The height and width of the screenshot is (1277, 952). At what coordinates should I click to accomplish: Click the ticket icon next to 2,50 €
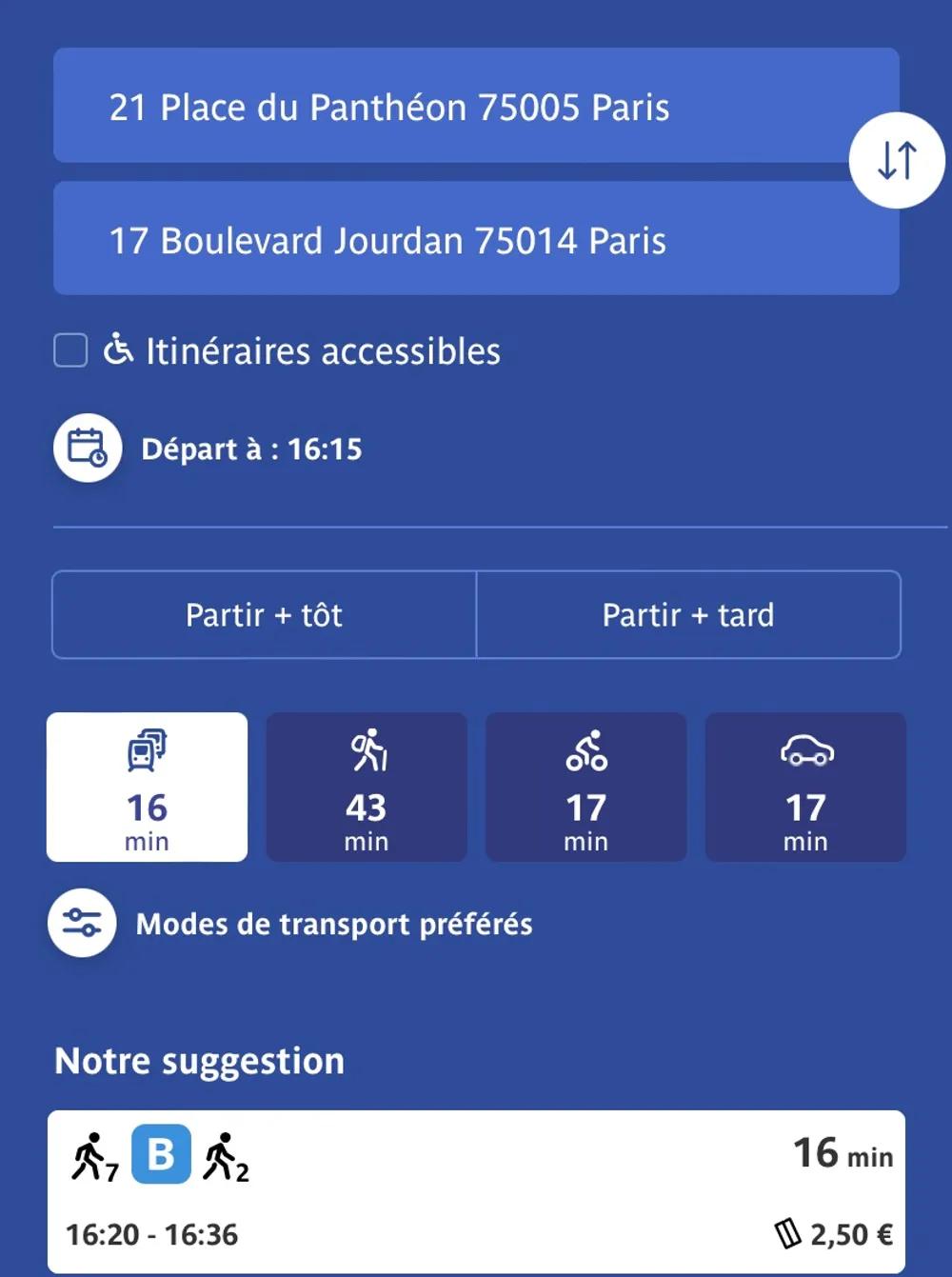click(x=787, y=1234)
